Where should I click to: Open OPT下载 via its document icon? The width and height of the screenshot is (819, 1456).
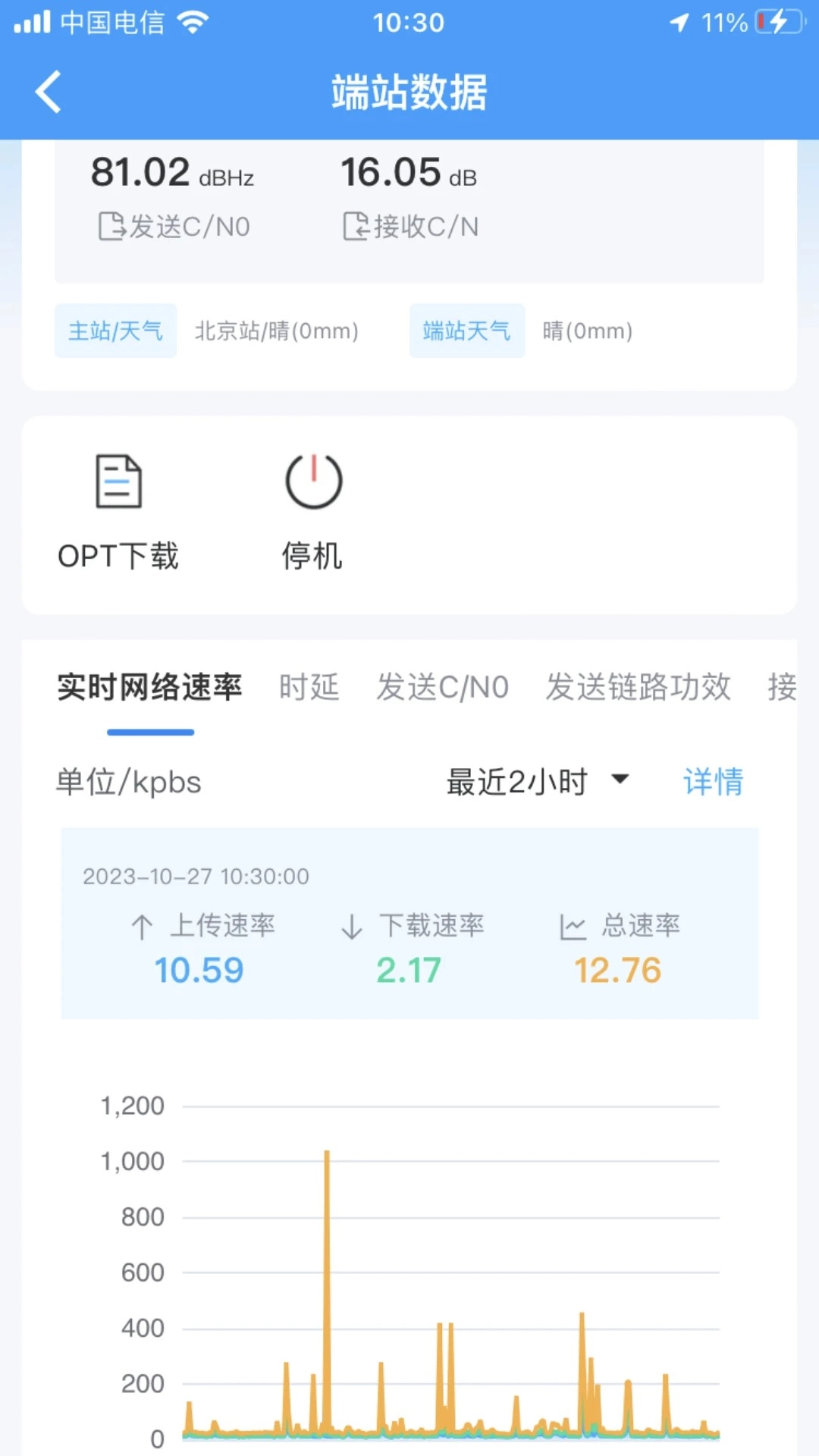118,480
